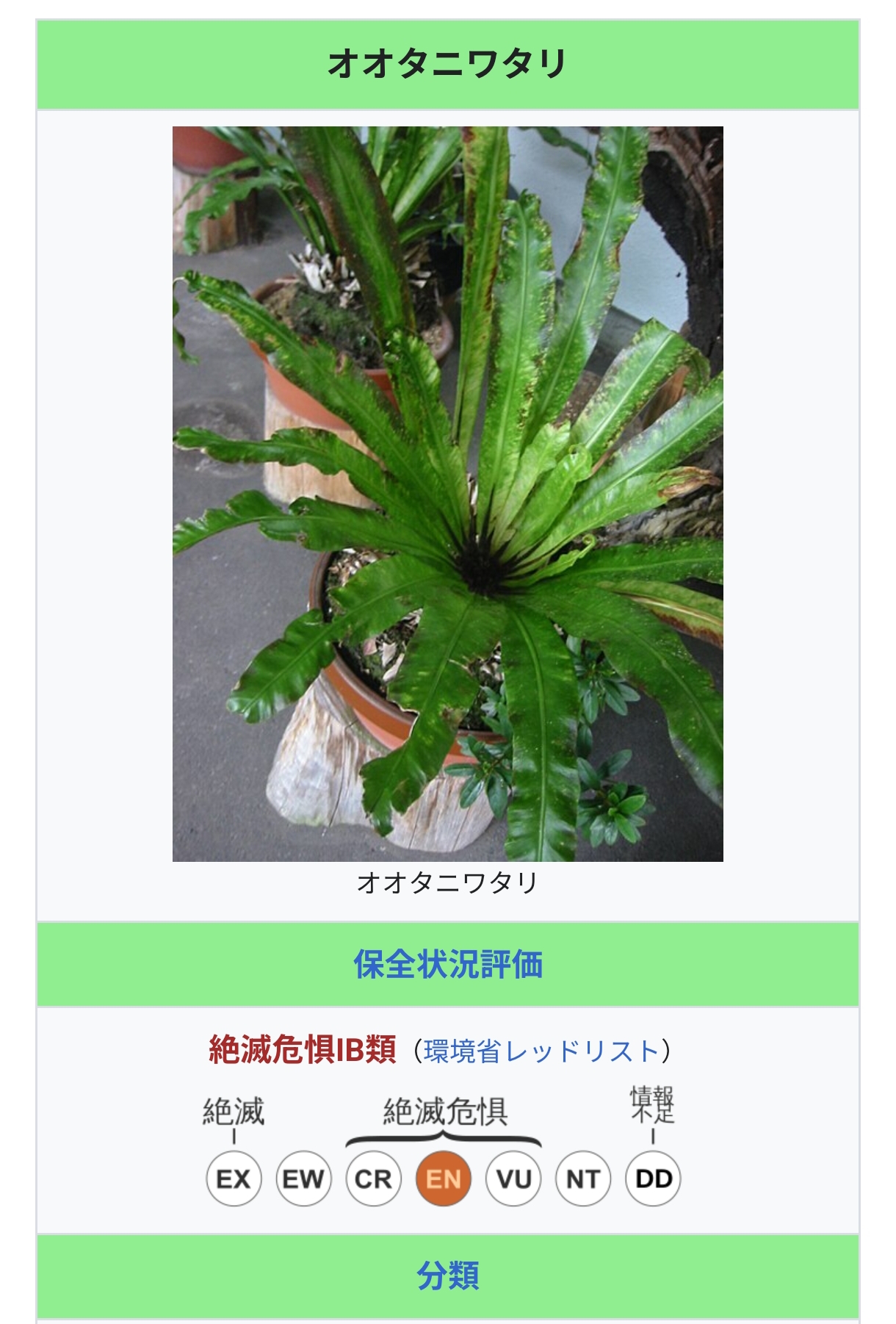Viewport: 896px width, 1324px height.
Task: Open the 環境省レッドリスト link
Action: click(x=542, y=1051)
